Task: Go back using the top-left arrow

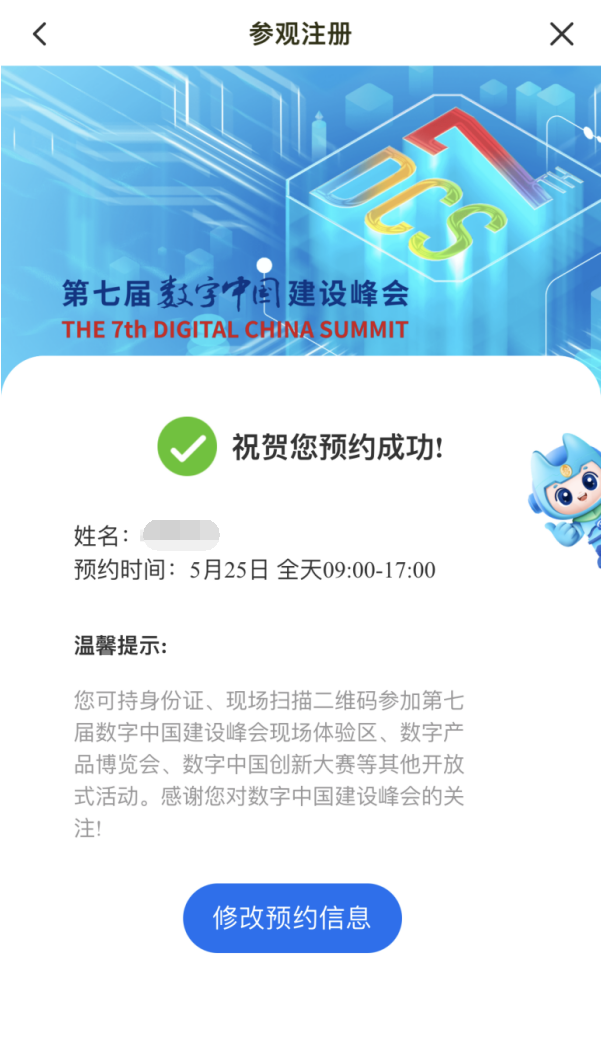Action: (x=40, y=34)
